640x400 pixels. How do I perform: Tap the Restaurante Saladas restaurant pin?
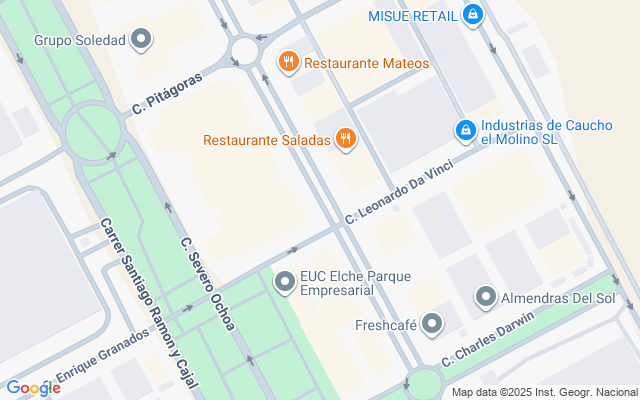(346, 139)
